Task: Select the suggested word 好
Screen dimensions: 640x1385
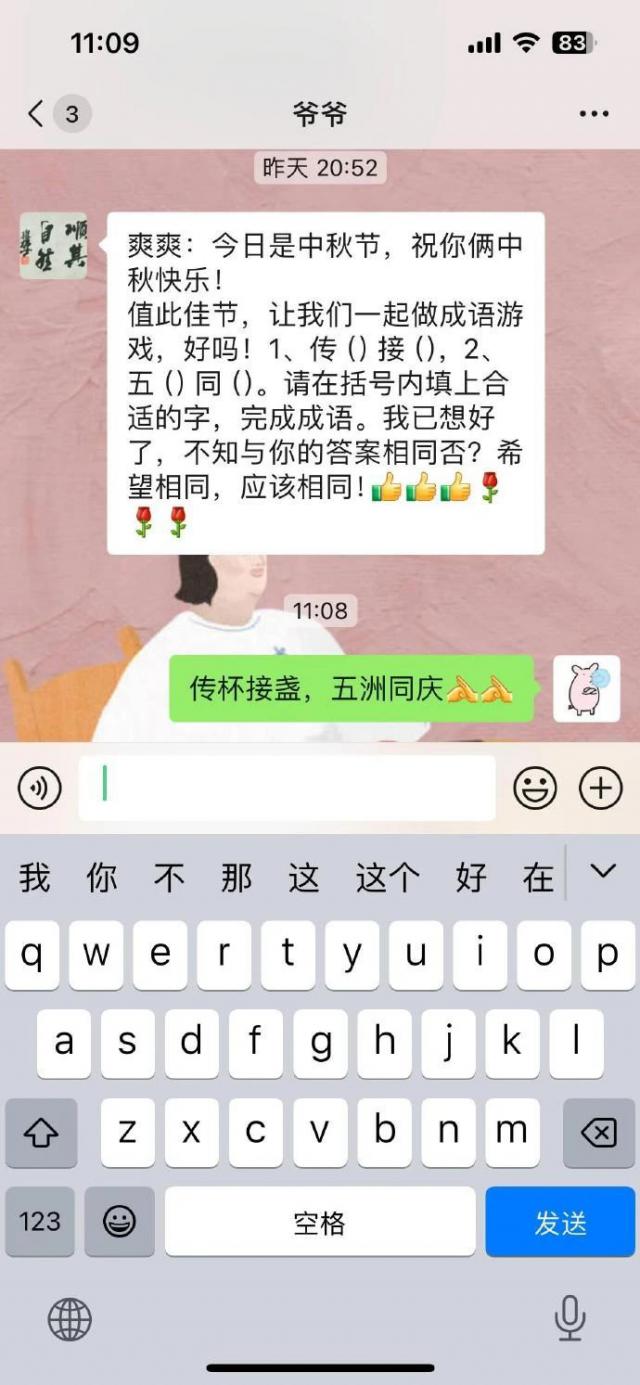Action: (471, 878)
